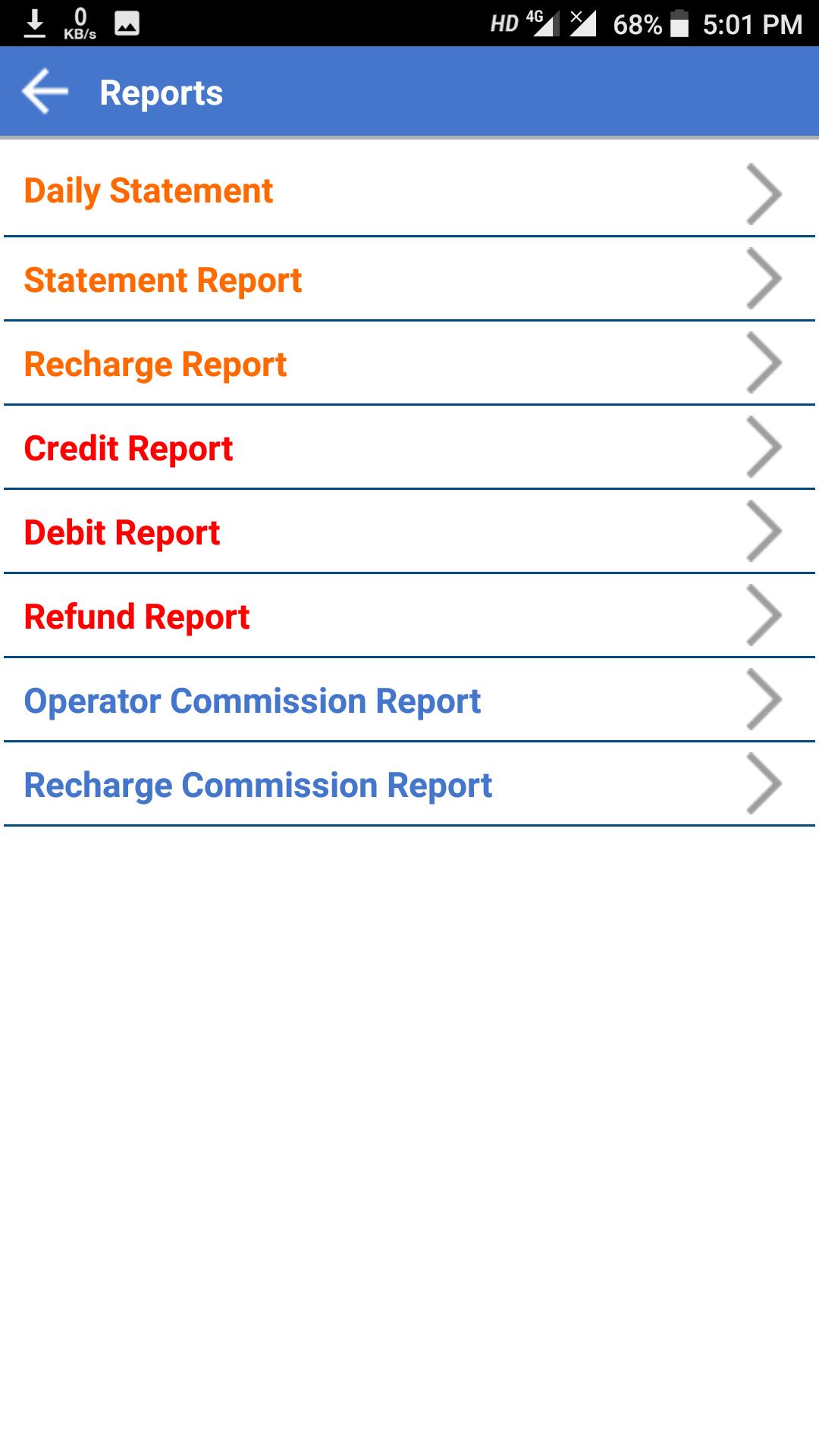Go back using the header arrow
The image size is (819, 1456).
pyautogui.click(x=45, y=92)
